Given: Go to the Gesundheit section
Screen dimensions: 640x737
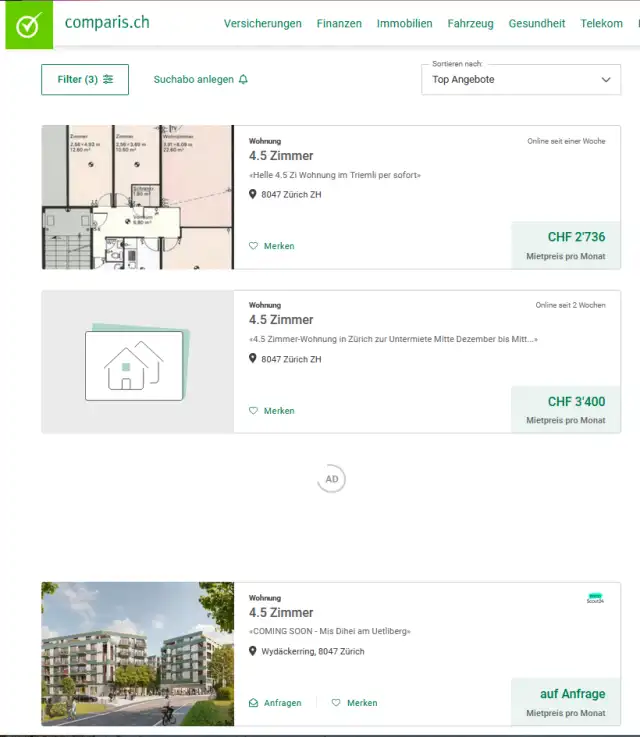Looking at the screenshot, I should [x=536, y=24].
